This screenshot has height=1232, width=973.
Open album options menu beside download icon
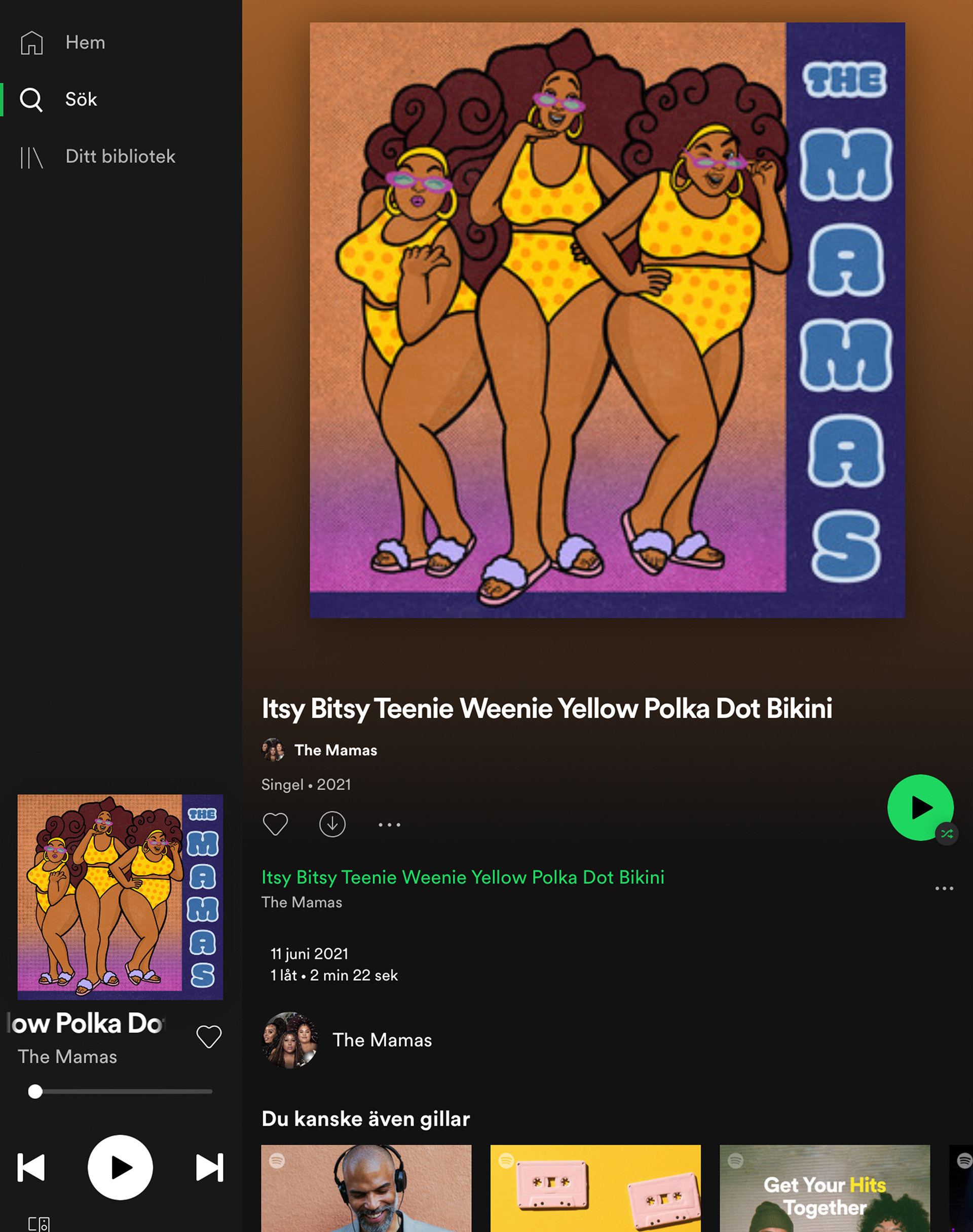(390, 824)
